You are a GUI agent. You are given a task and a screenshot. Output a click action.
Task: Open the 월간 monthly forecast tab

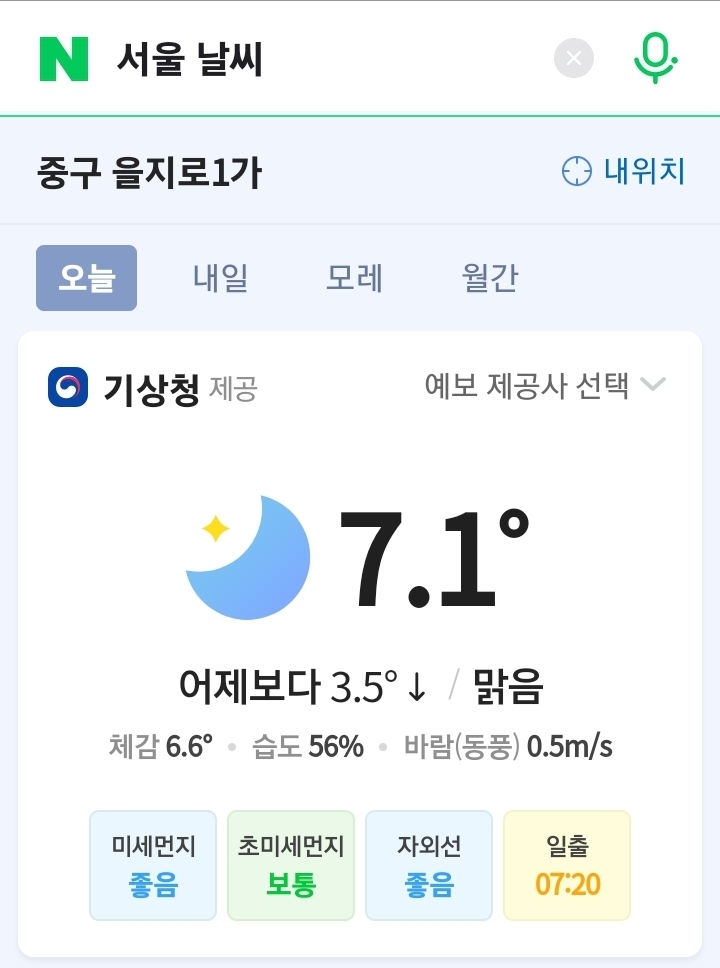point(490,278)
